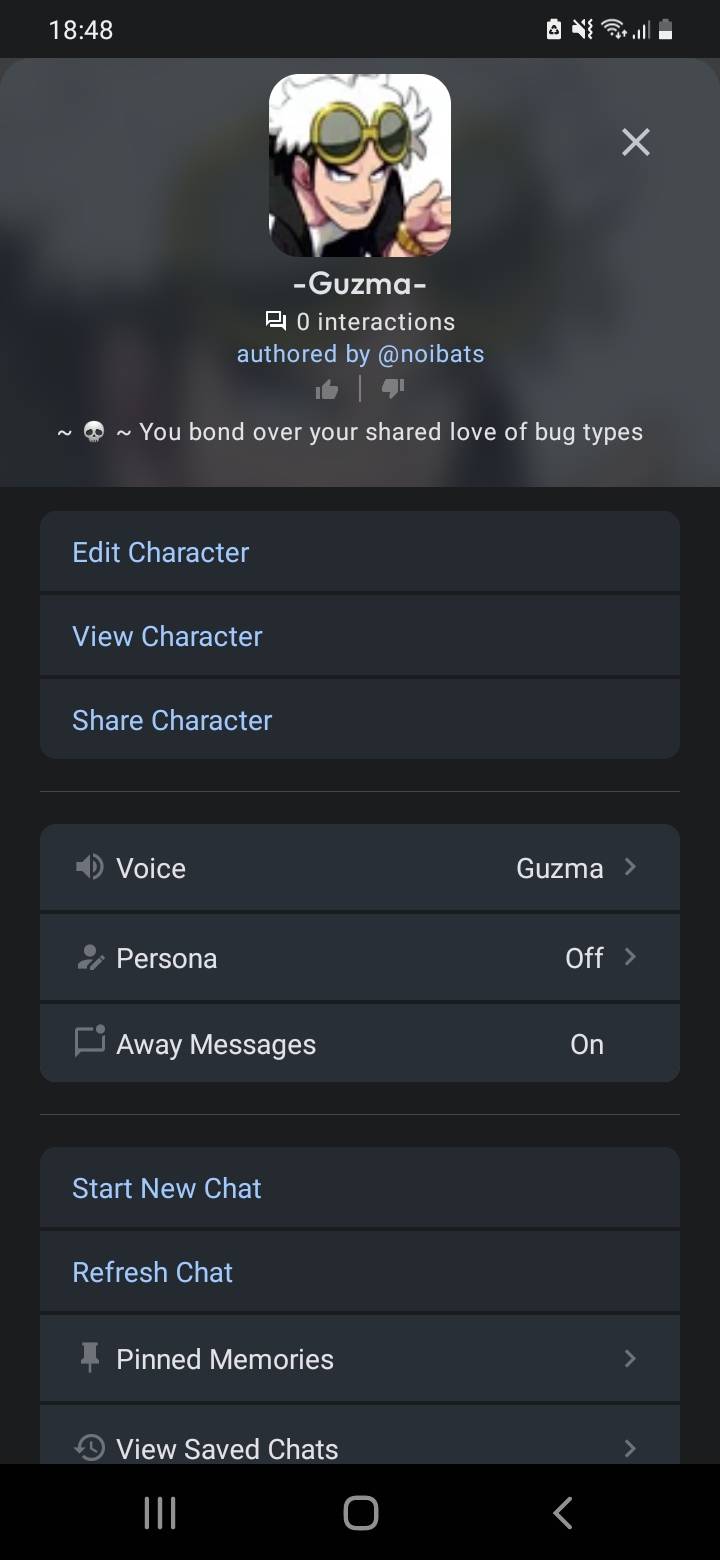Share Character with others
This screenshot has width=720, height=1560.
point(360,720)
